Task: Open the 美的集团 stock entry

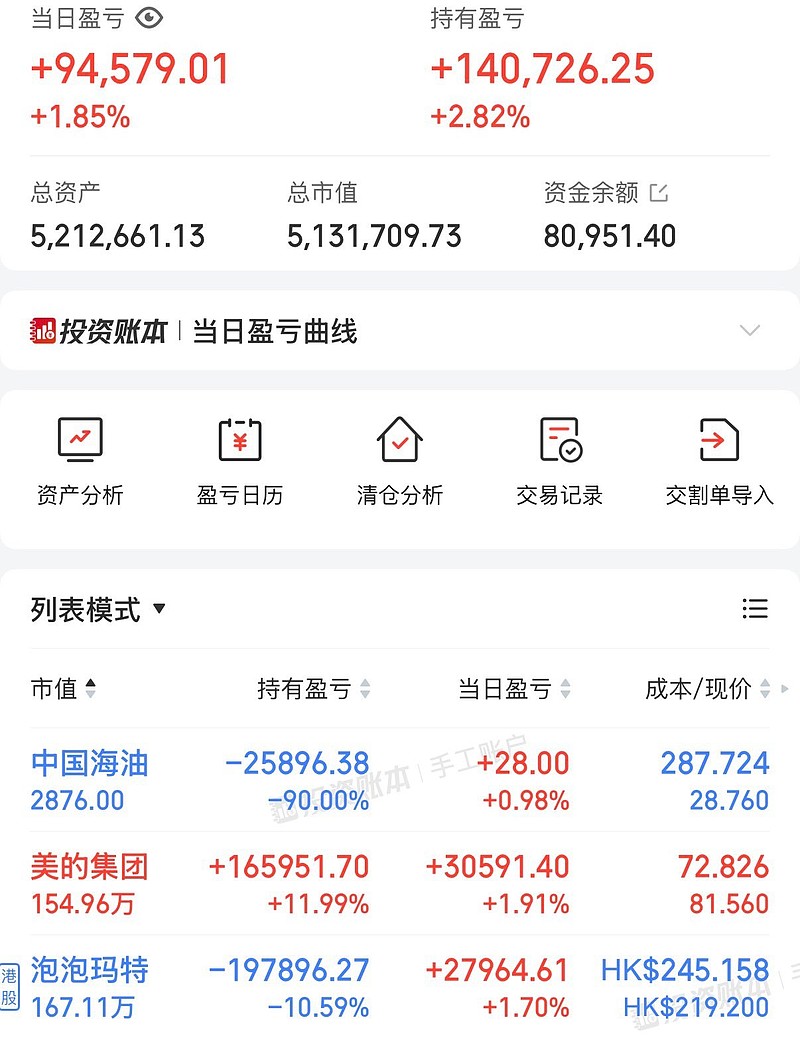Action: (x=89, y=869)
